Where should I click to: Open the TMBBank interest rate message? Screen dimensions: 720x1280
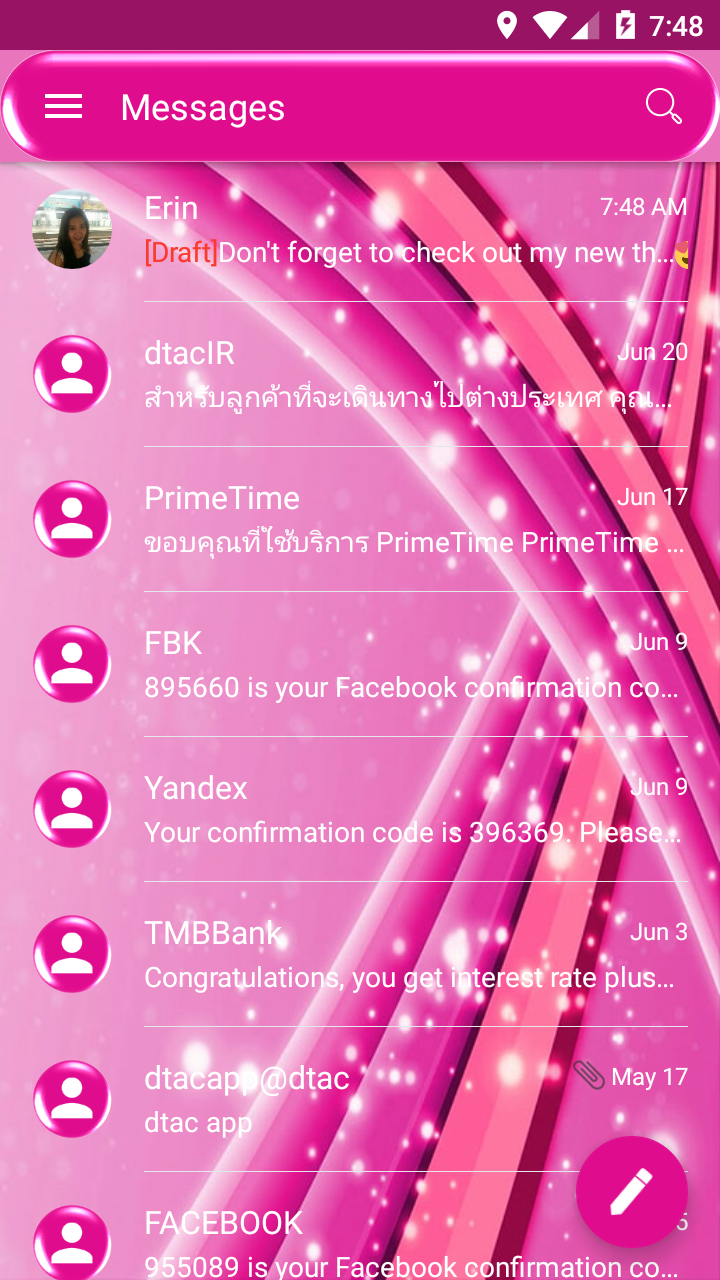pyautogui.click(x=400, y=953)
